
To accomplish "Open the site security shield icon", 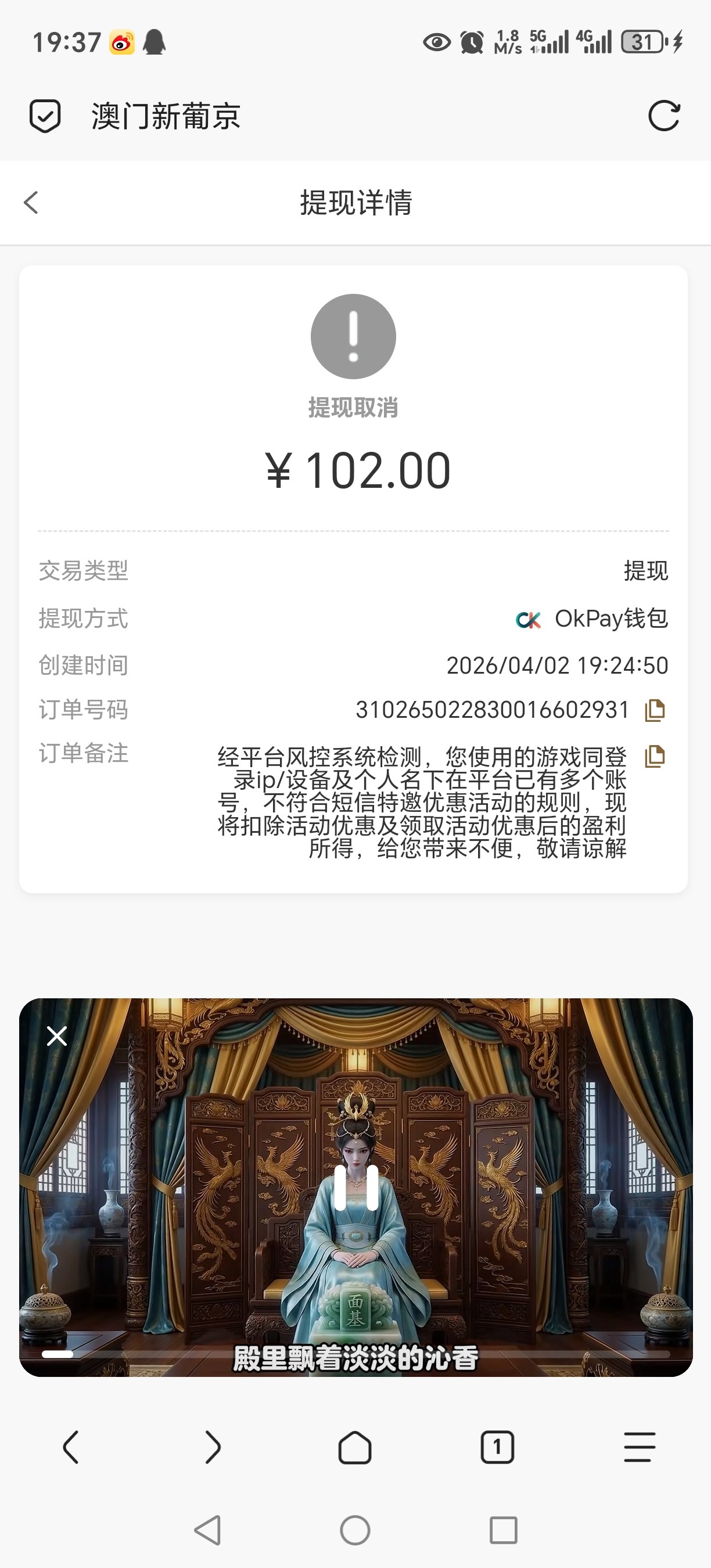I will pyautogui.click(x=45, y=116).
